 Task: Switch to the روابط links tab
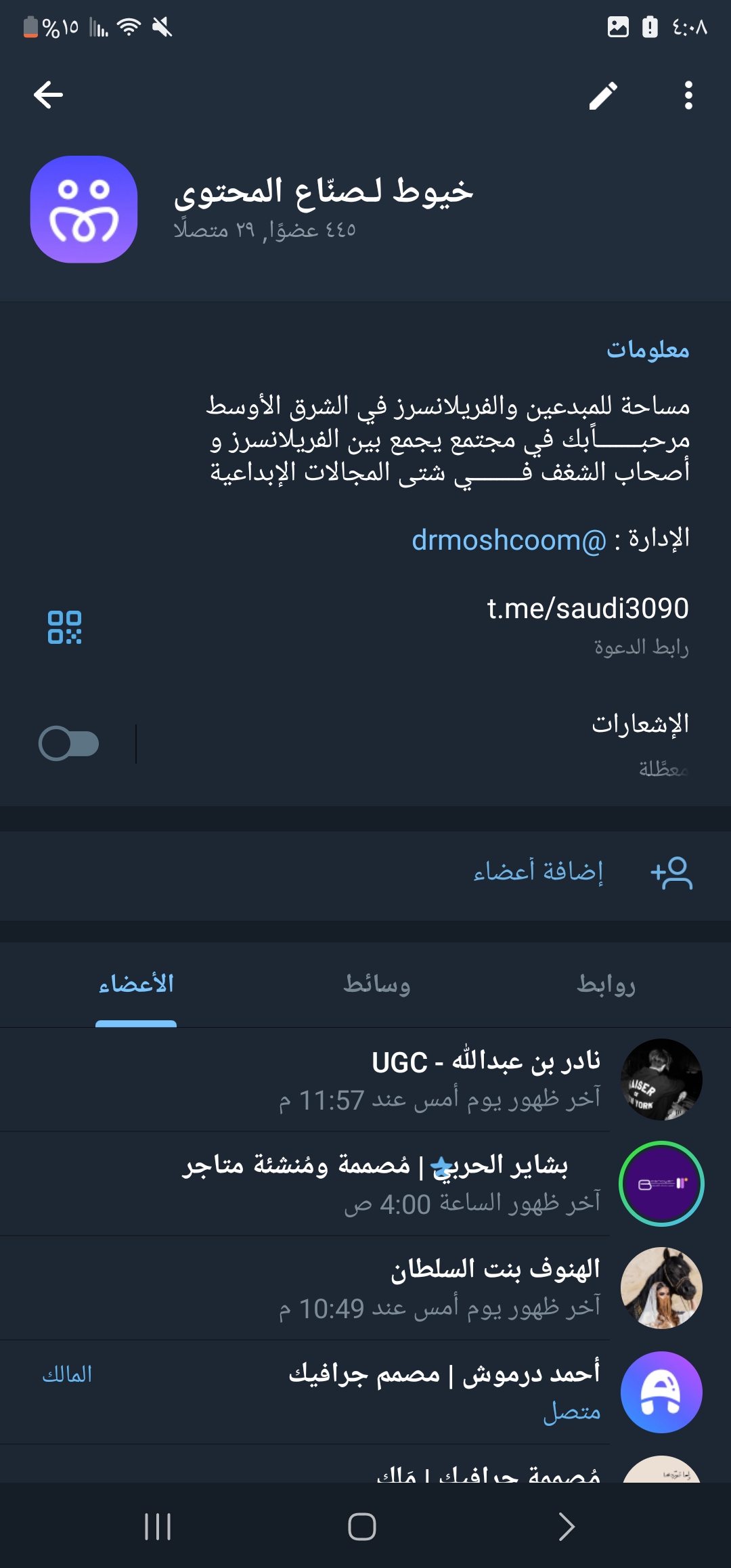coord(606,984)
